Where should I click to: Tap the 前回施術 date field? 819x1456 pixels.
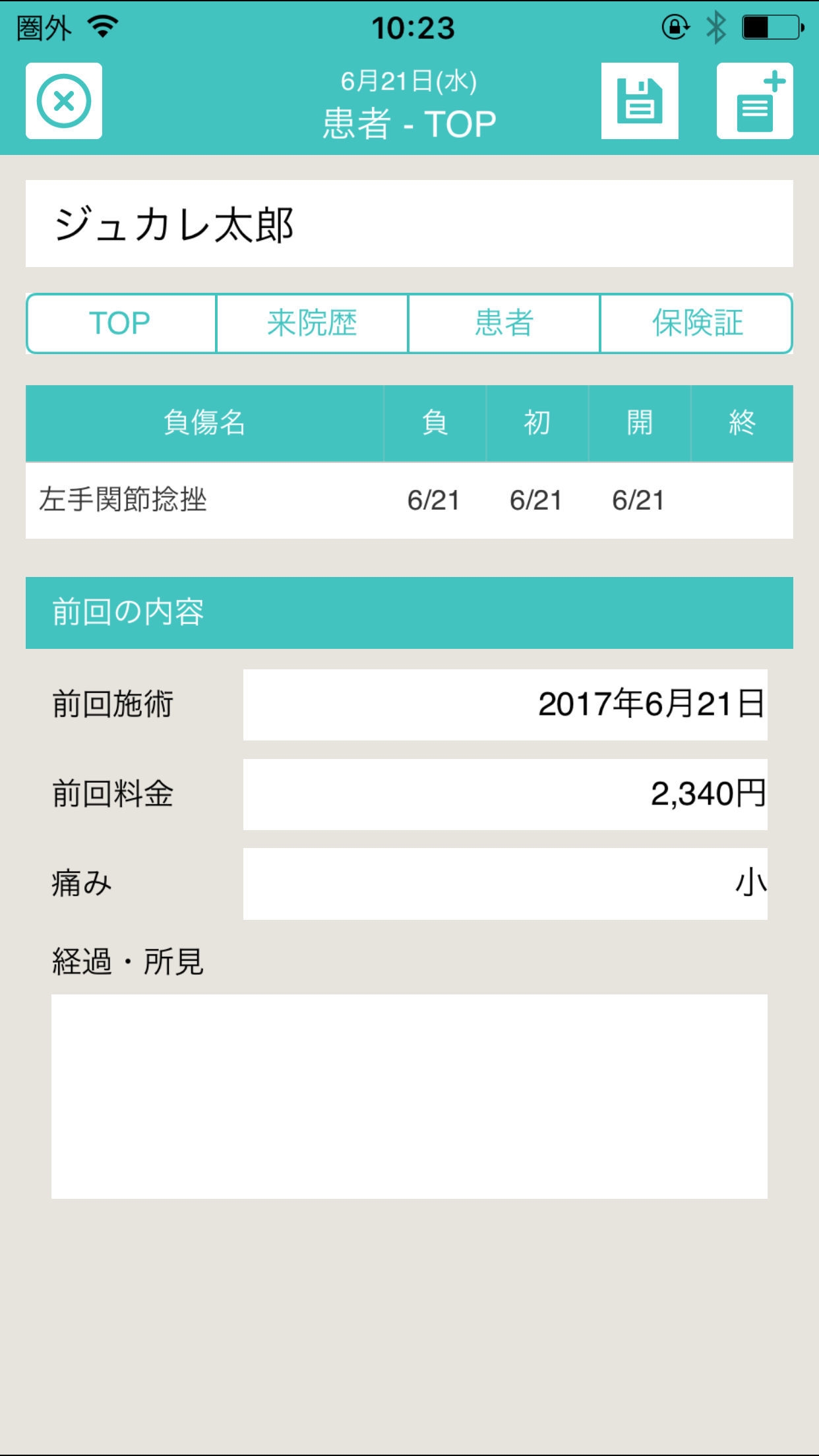(504, 704)
